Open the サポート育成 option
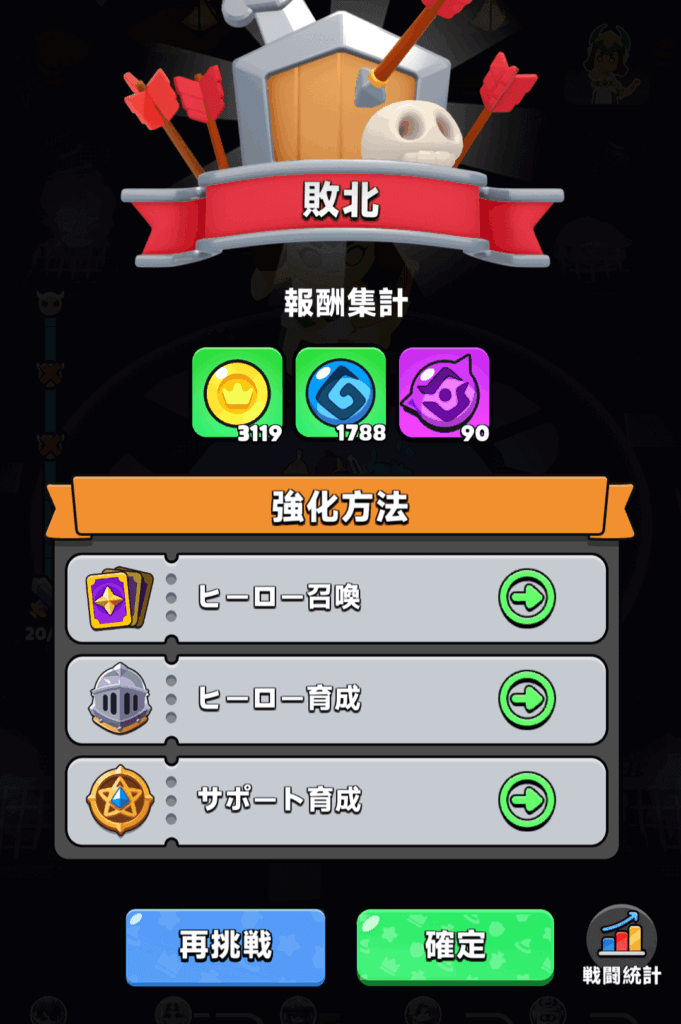Screen dimensions: 681x1024 click(526, 800)
